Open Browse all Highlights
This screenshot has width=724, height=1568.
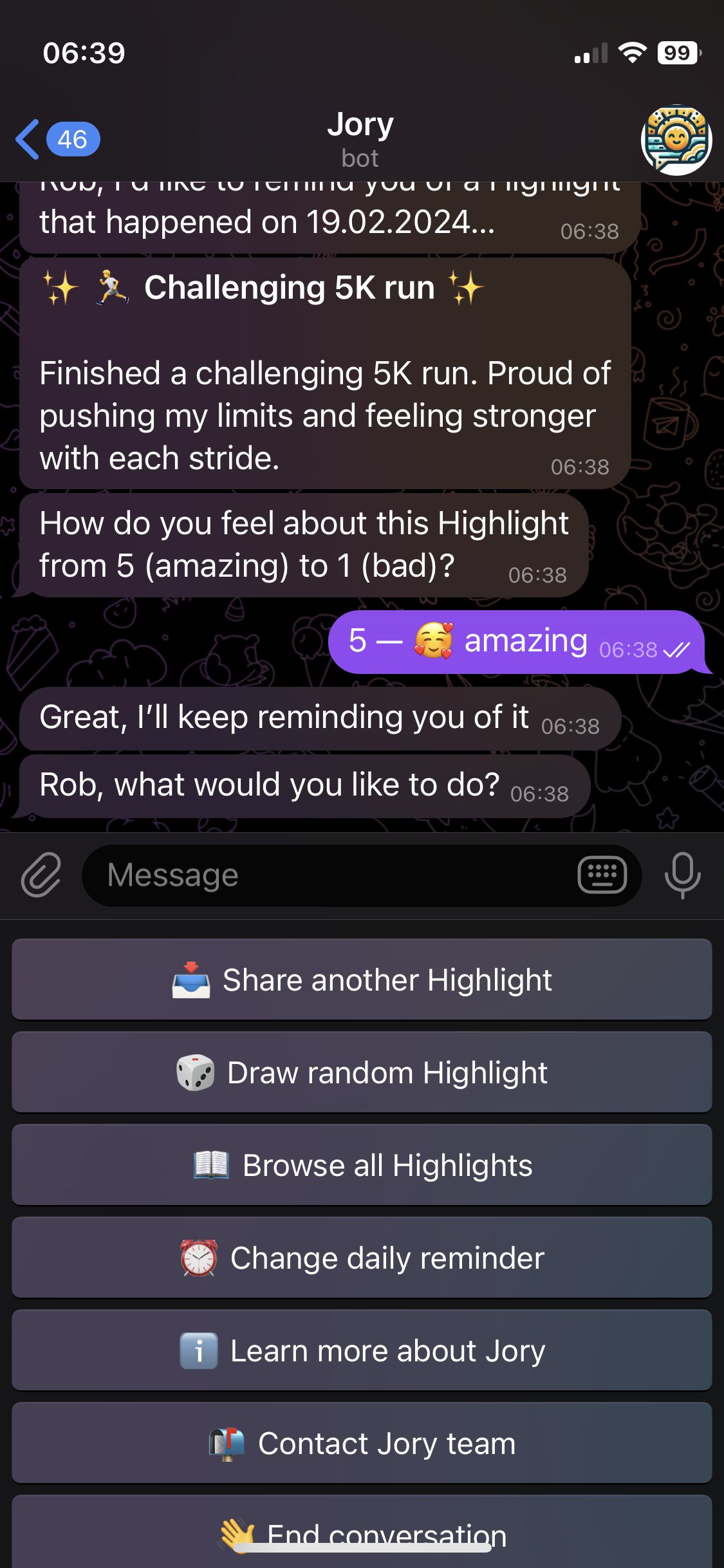pos(362,1165)
